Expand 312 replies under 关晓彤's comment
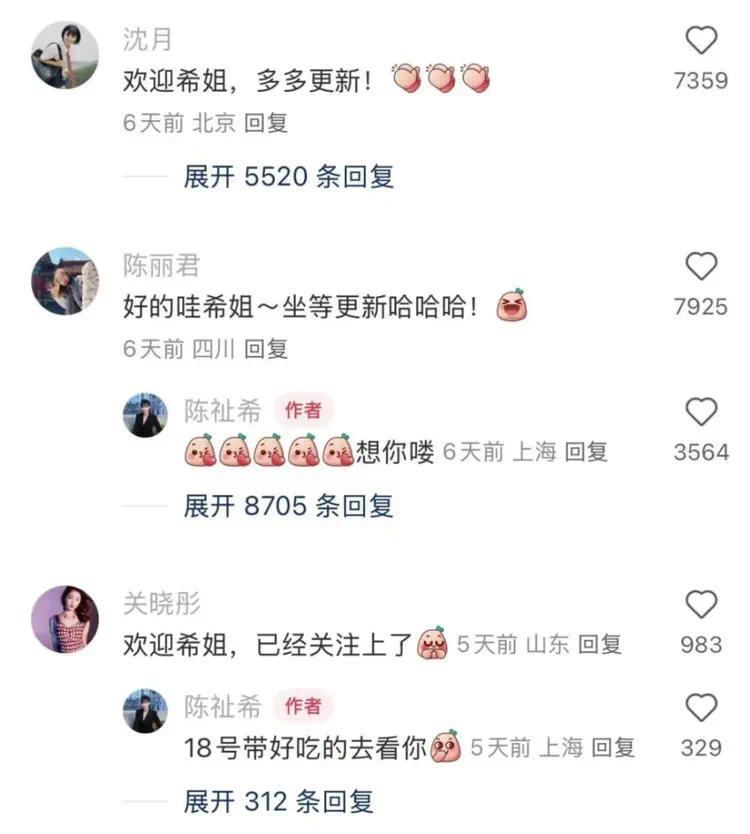This screenshot has height=834, width=750. pyautogui.click(x=278, y=801)
